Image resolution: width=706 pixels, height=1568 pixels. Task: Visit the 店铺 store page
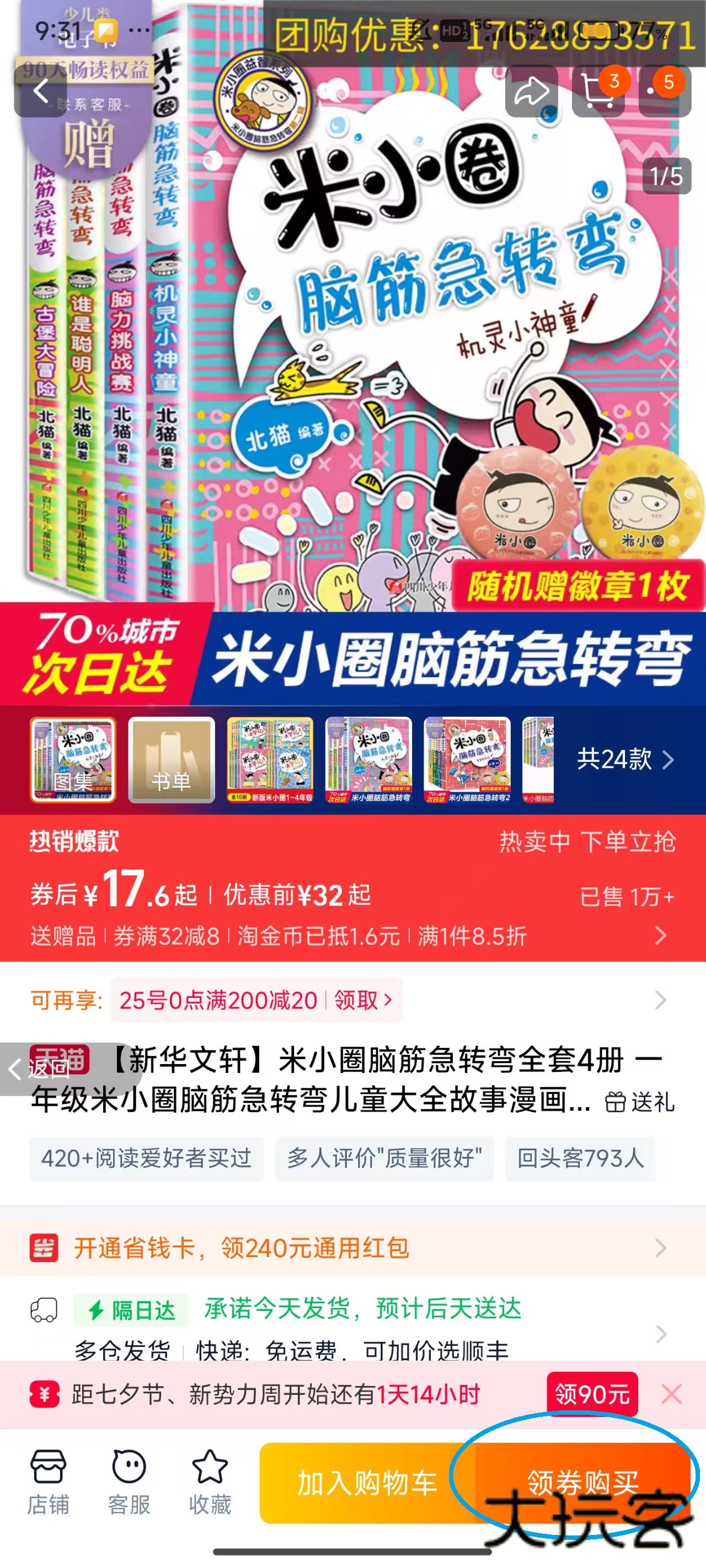click(48, 1481)
